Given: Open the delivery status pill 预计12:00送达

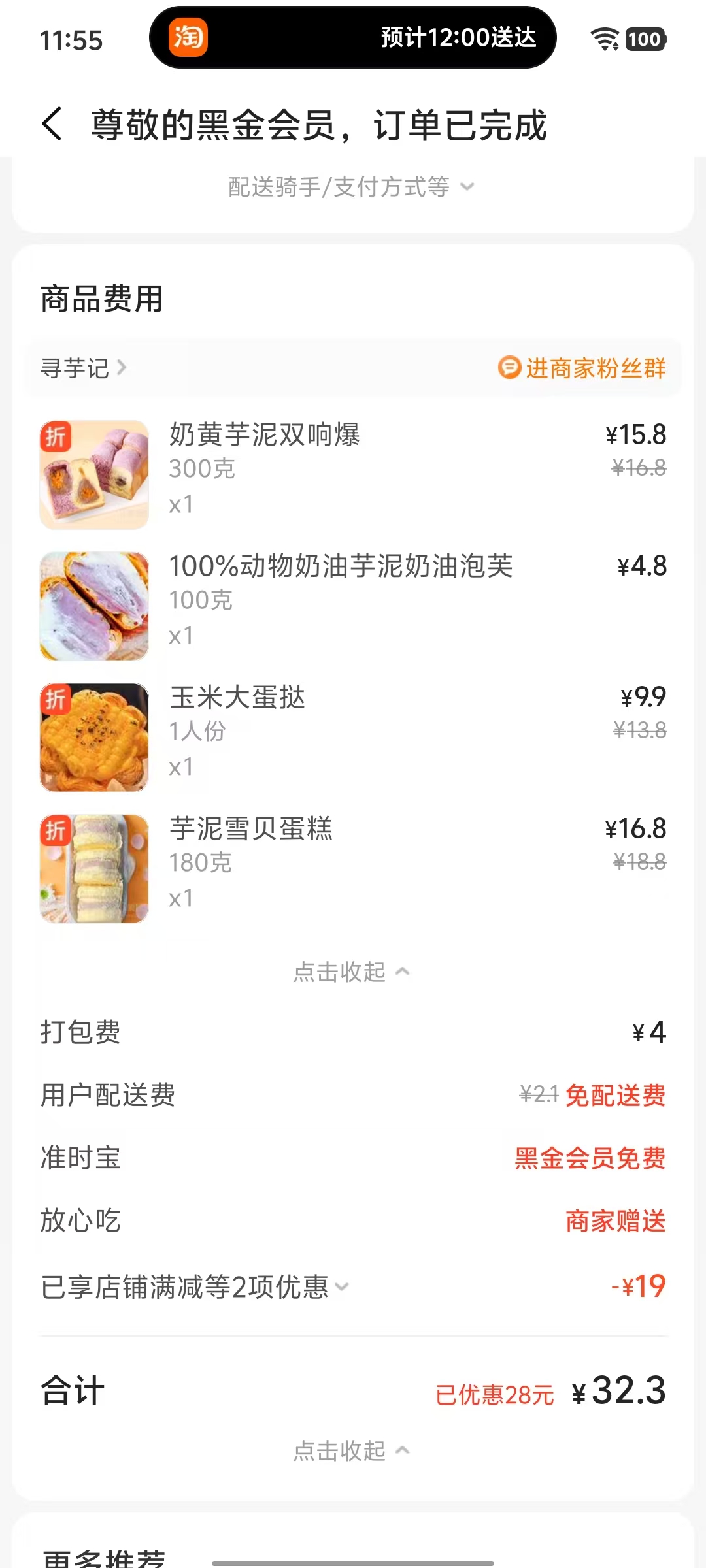Looking at the screenshot, I should coord(353,38).
